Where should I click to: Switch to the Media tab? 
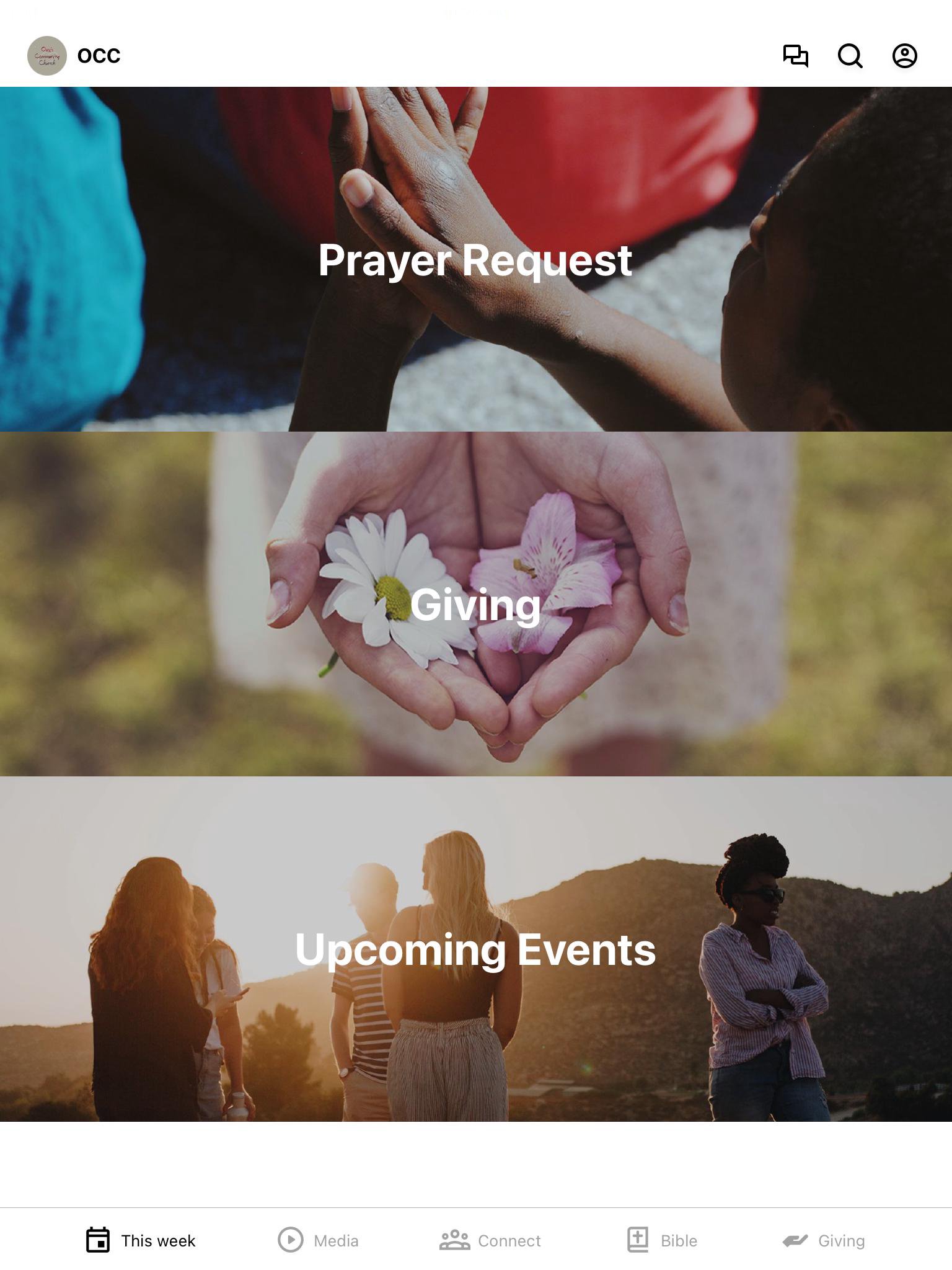318,1240
